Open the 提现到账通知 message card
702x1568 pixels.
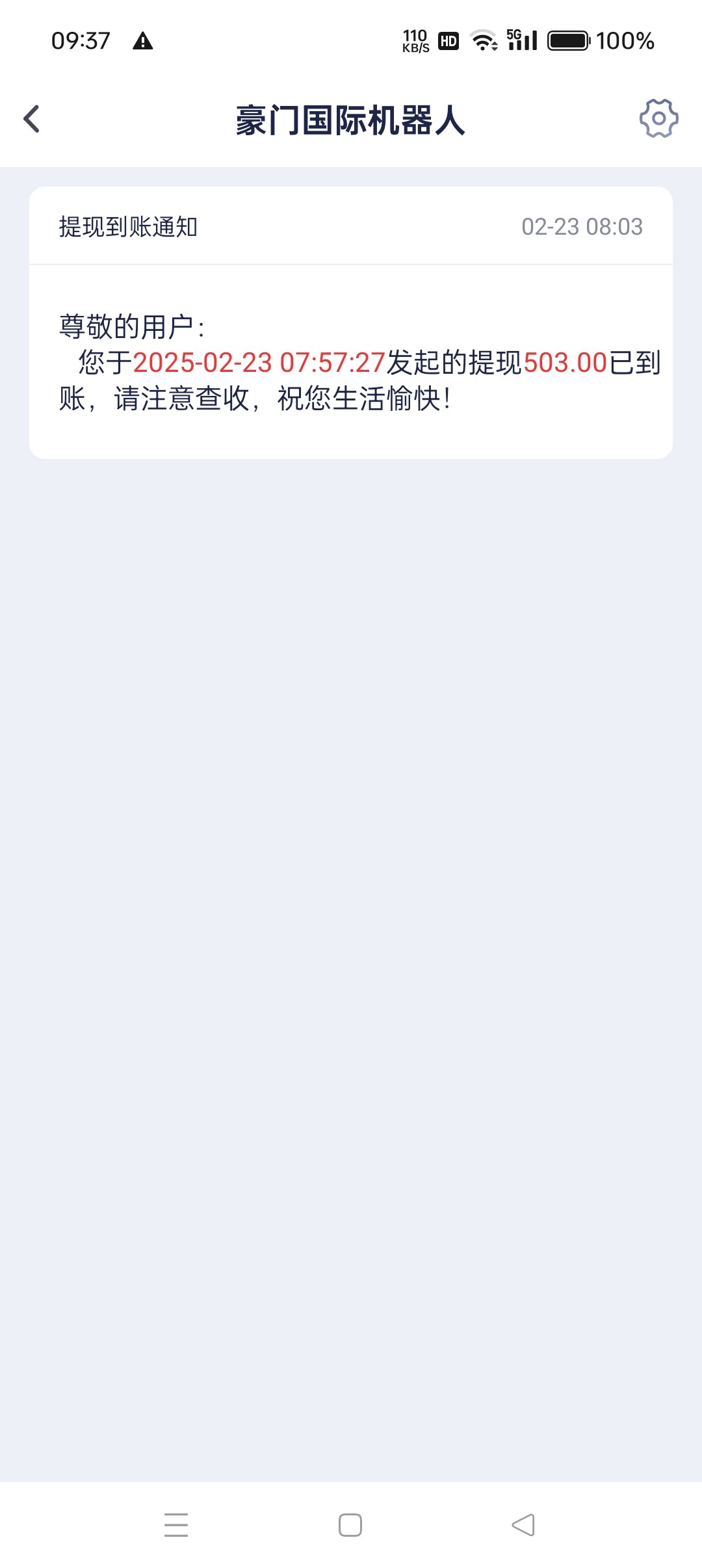coord(351,322)
